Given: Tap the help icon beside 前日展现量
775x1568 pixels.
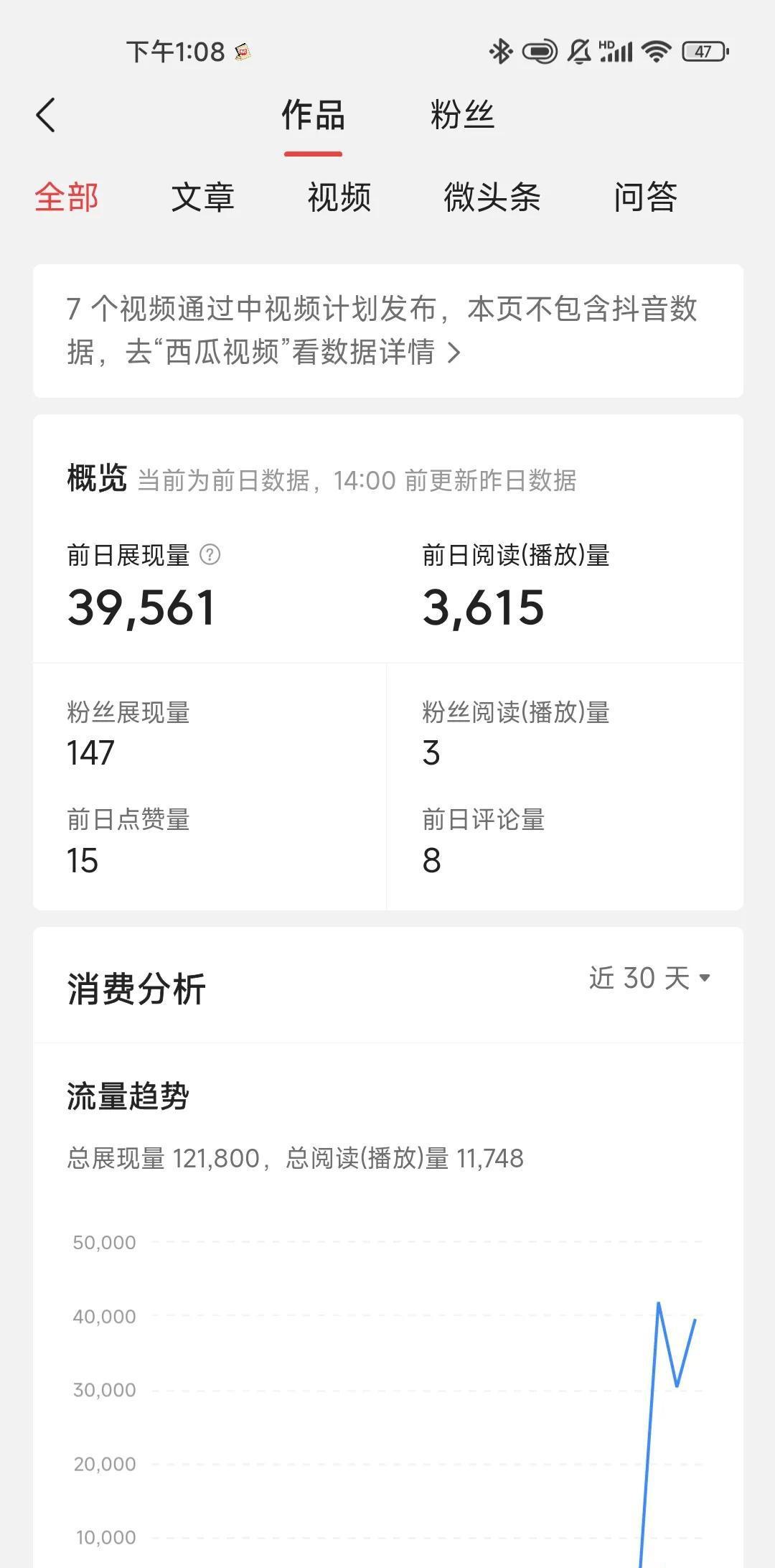Looking at the screenshot, I should [210, 554].
